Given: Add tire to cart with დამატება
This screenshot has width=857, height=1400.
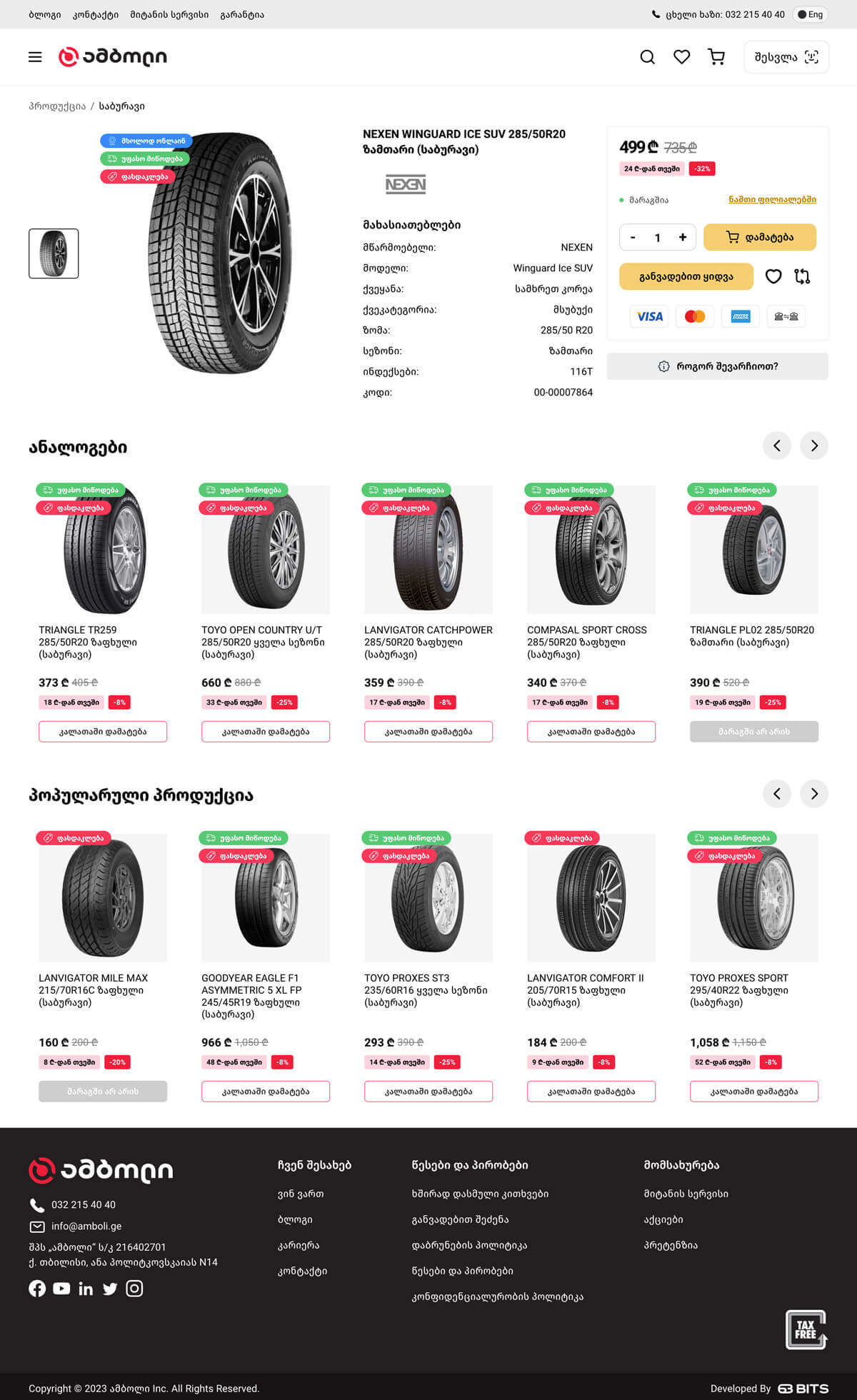Looking at the screenshot, I should tap(759, 237).
